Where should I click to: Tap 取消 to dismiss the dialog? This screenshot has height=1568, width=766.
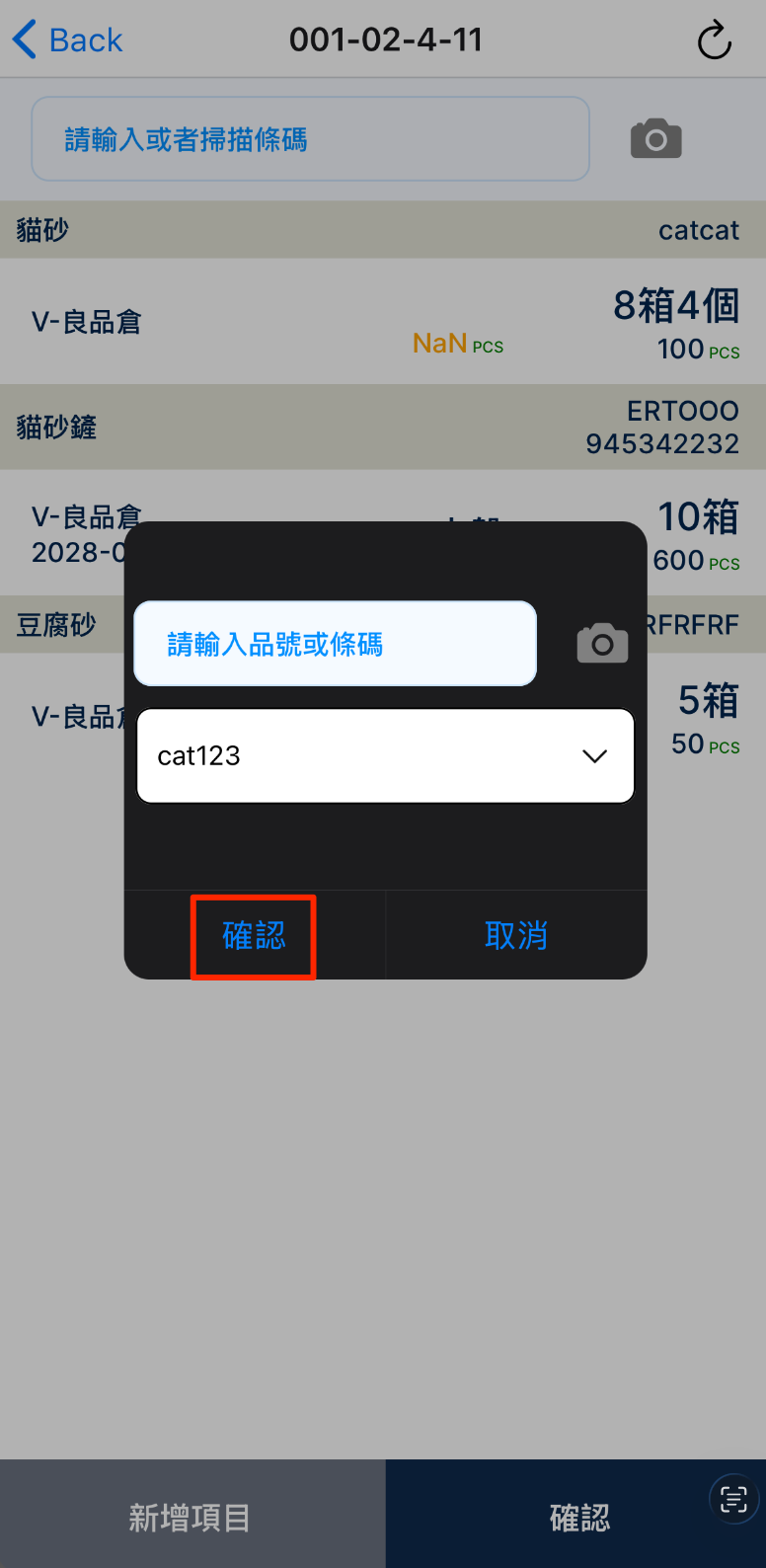[x=515, y=935]
